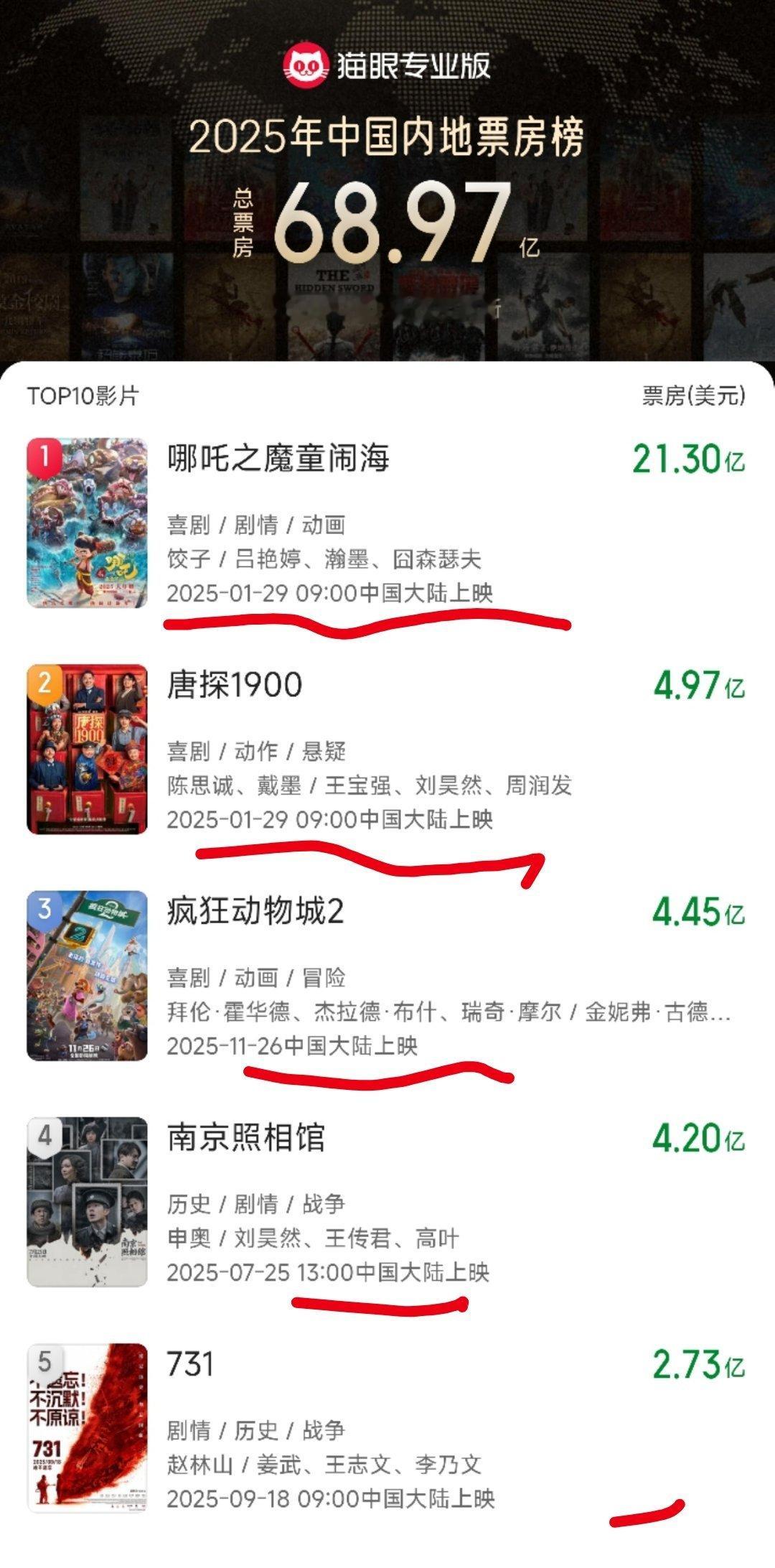Select the rank 1 badge
Image resolution: width=775 pixels, height=1568 pixels.
44,455
